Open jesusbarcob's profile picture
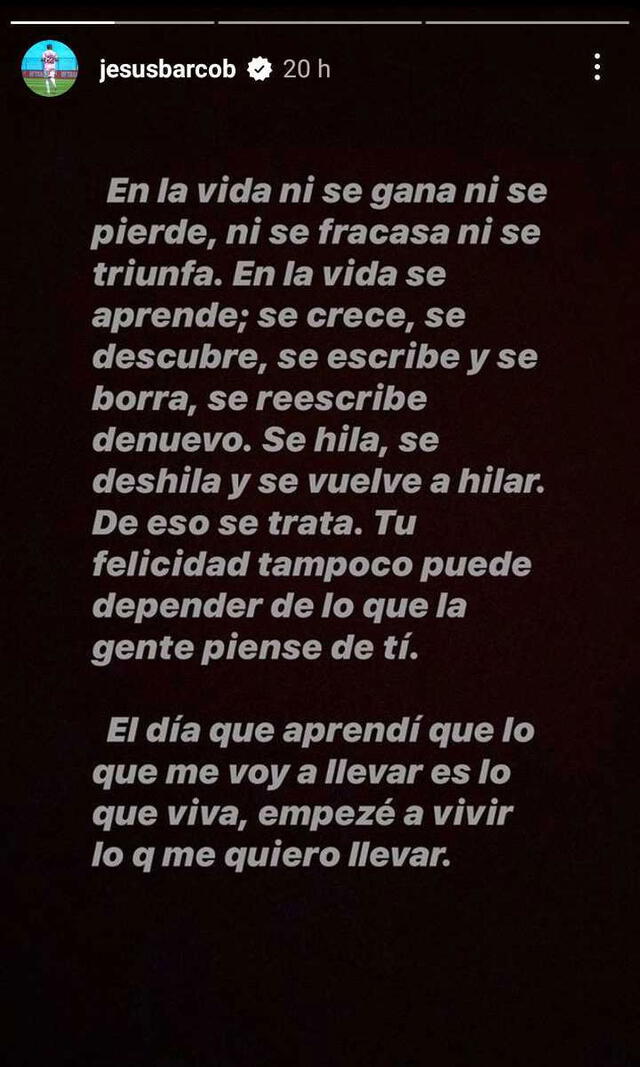Viewport: 640px width, 1067px height. click(49, 68)
